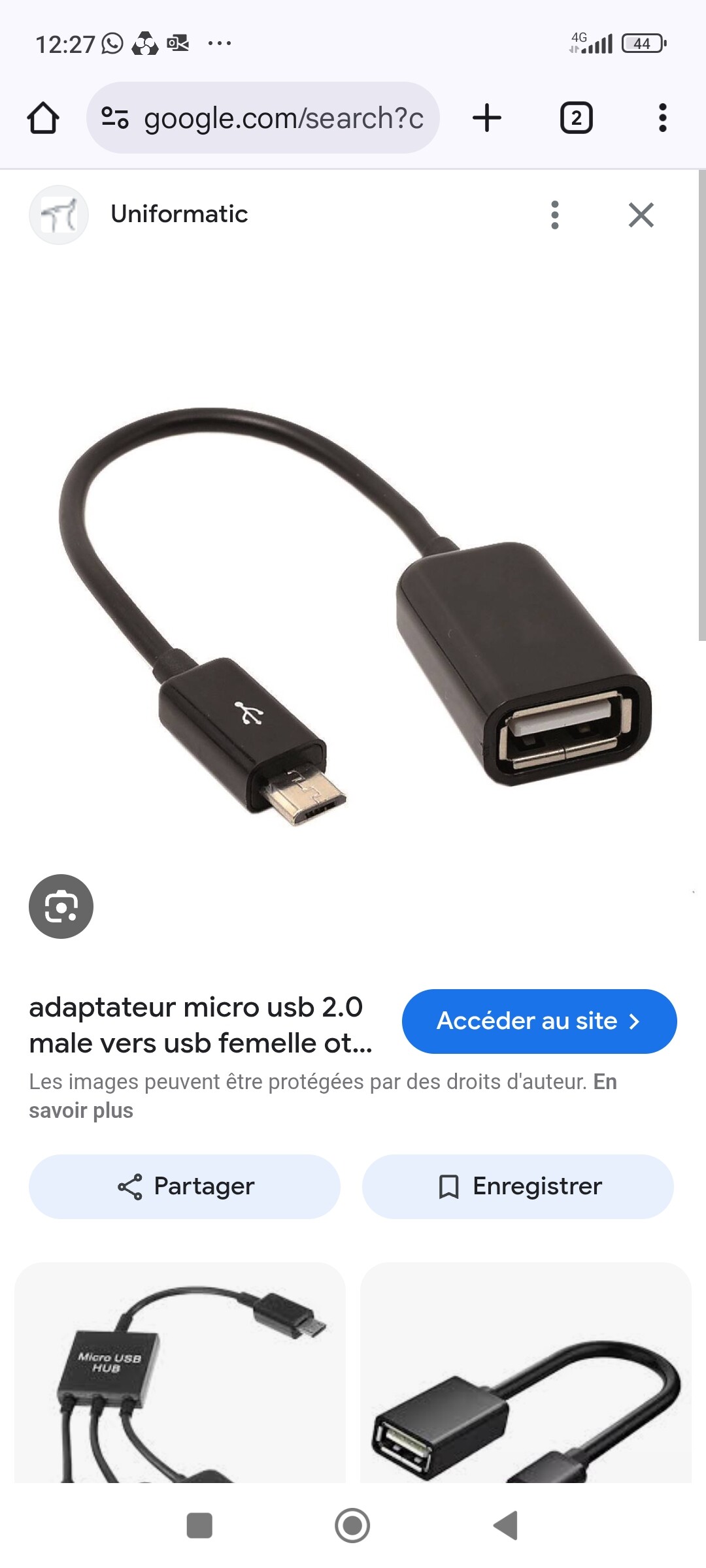Screen dimensions: 706x1568
Task: Open the USB female cable related image
Action: click(x=526, y=1372)
